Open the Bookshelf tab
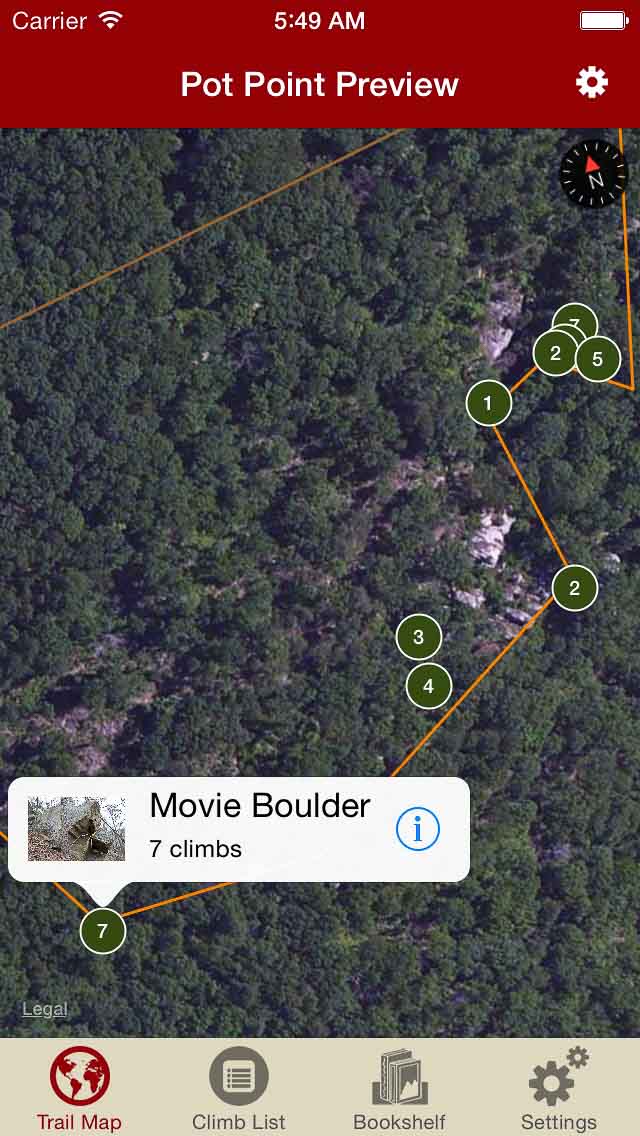The height and width of the screenshot is (1136, 640). [399, 1089]
